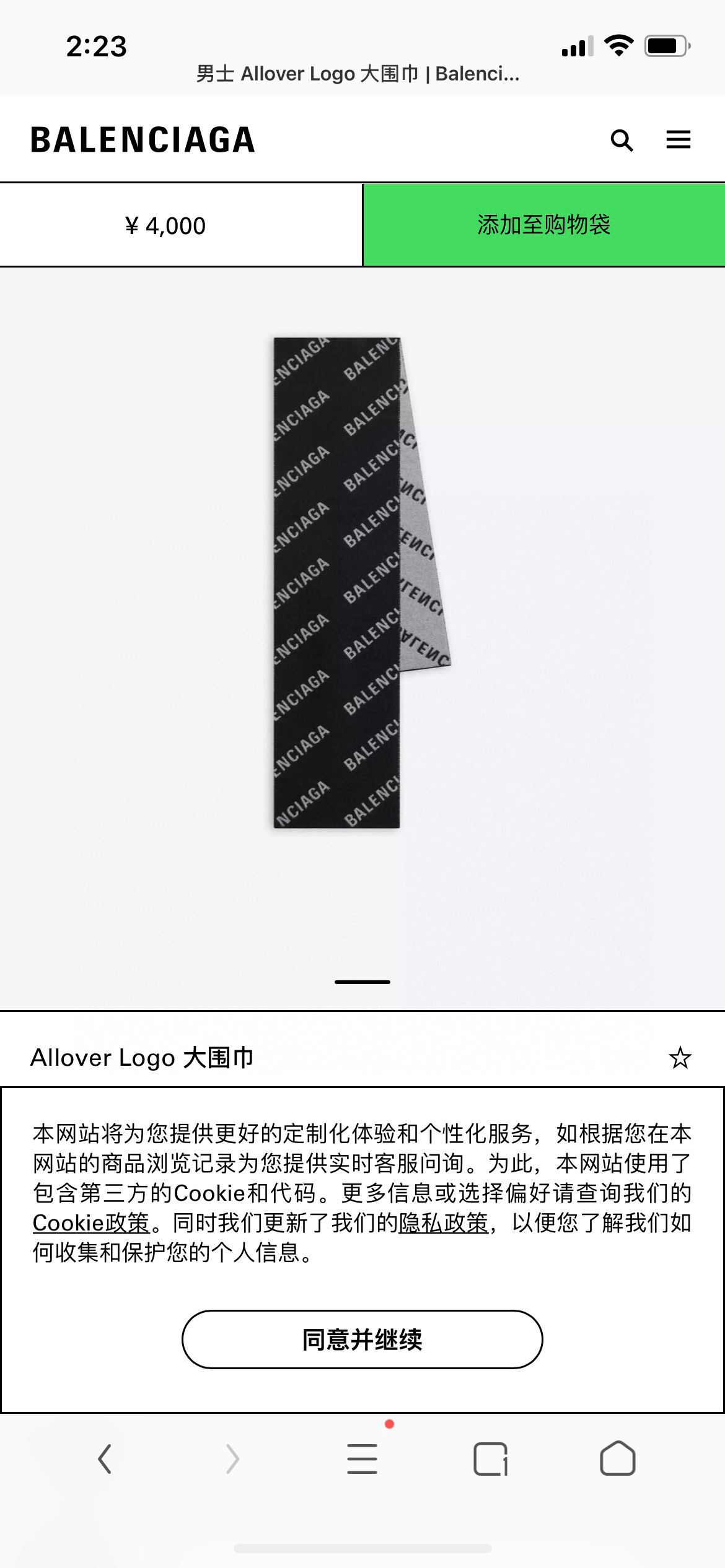This screenshot has height=1568, width=725.
Task: Go to the browser home page
Action: pos(617,1459)
